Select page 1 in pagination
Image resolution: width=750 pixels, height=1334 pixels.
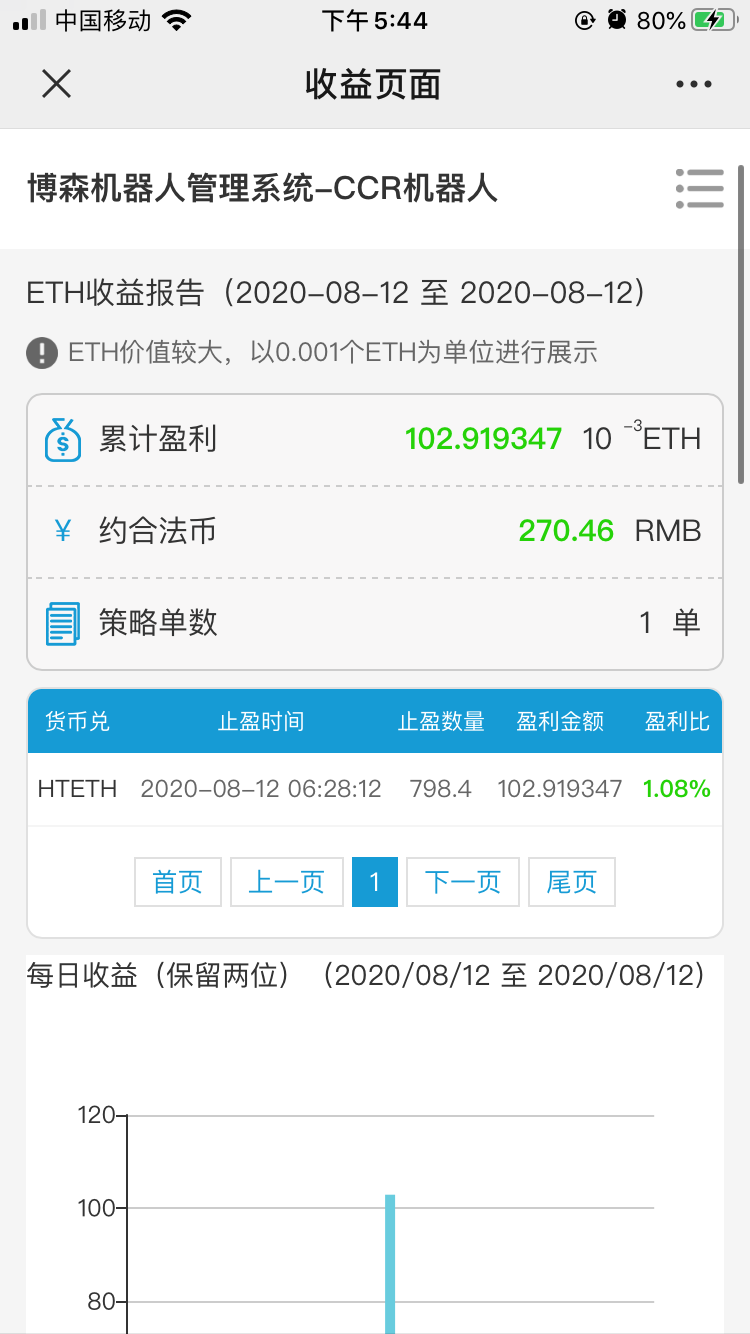pos(375,882)
